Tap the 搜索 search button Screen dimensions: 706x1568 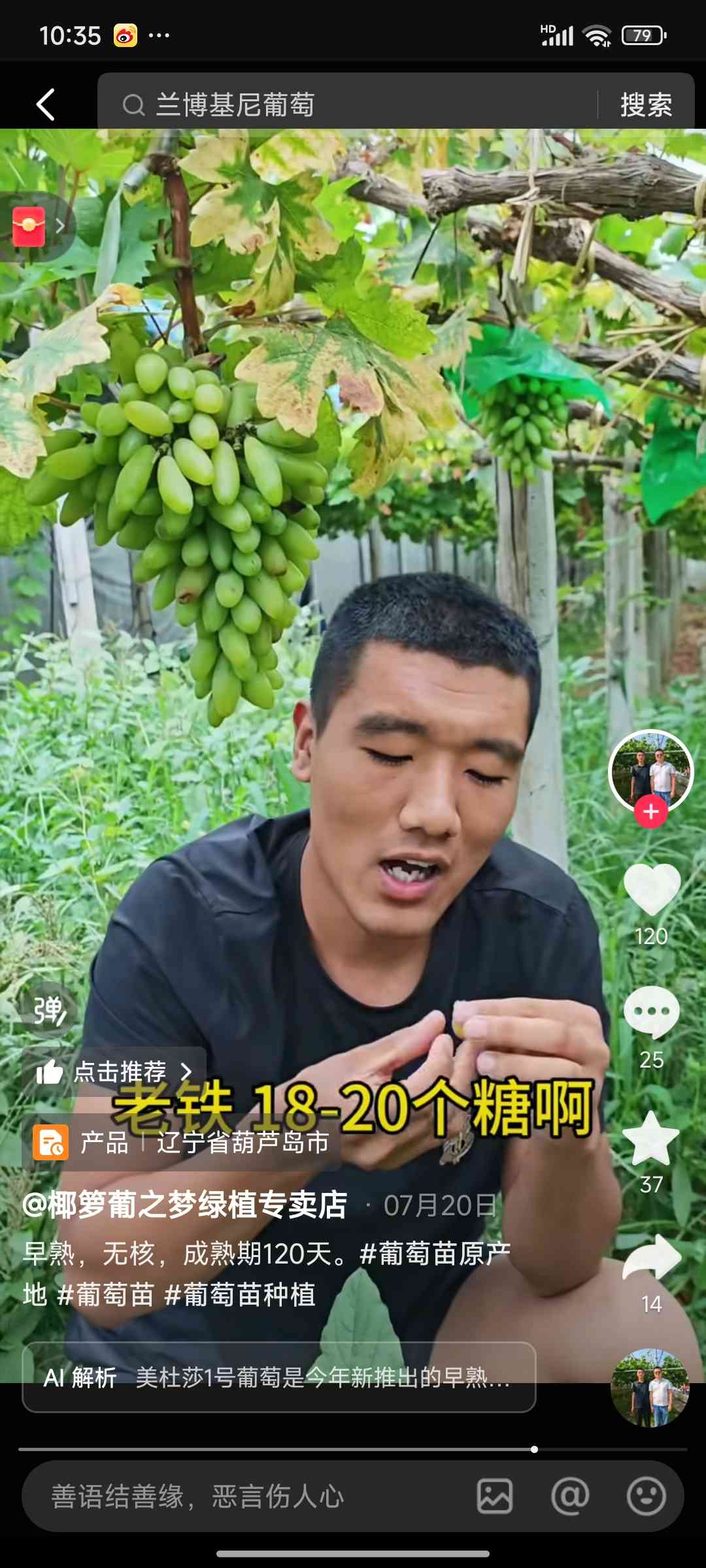[646, 105]
